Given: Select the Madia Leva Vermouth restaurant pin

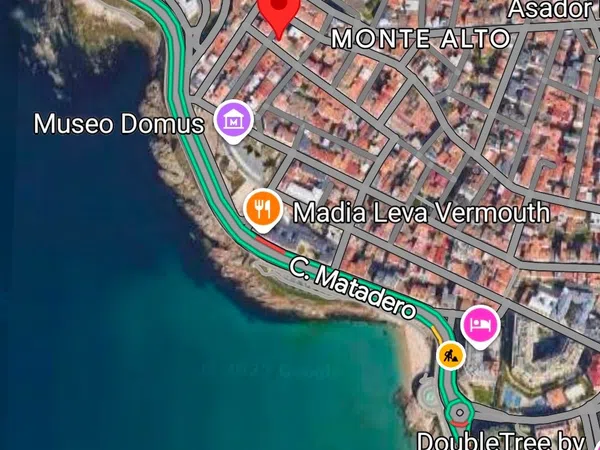Looking at the screenshot, I should (262, 208).
